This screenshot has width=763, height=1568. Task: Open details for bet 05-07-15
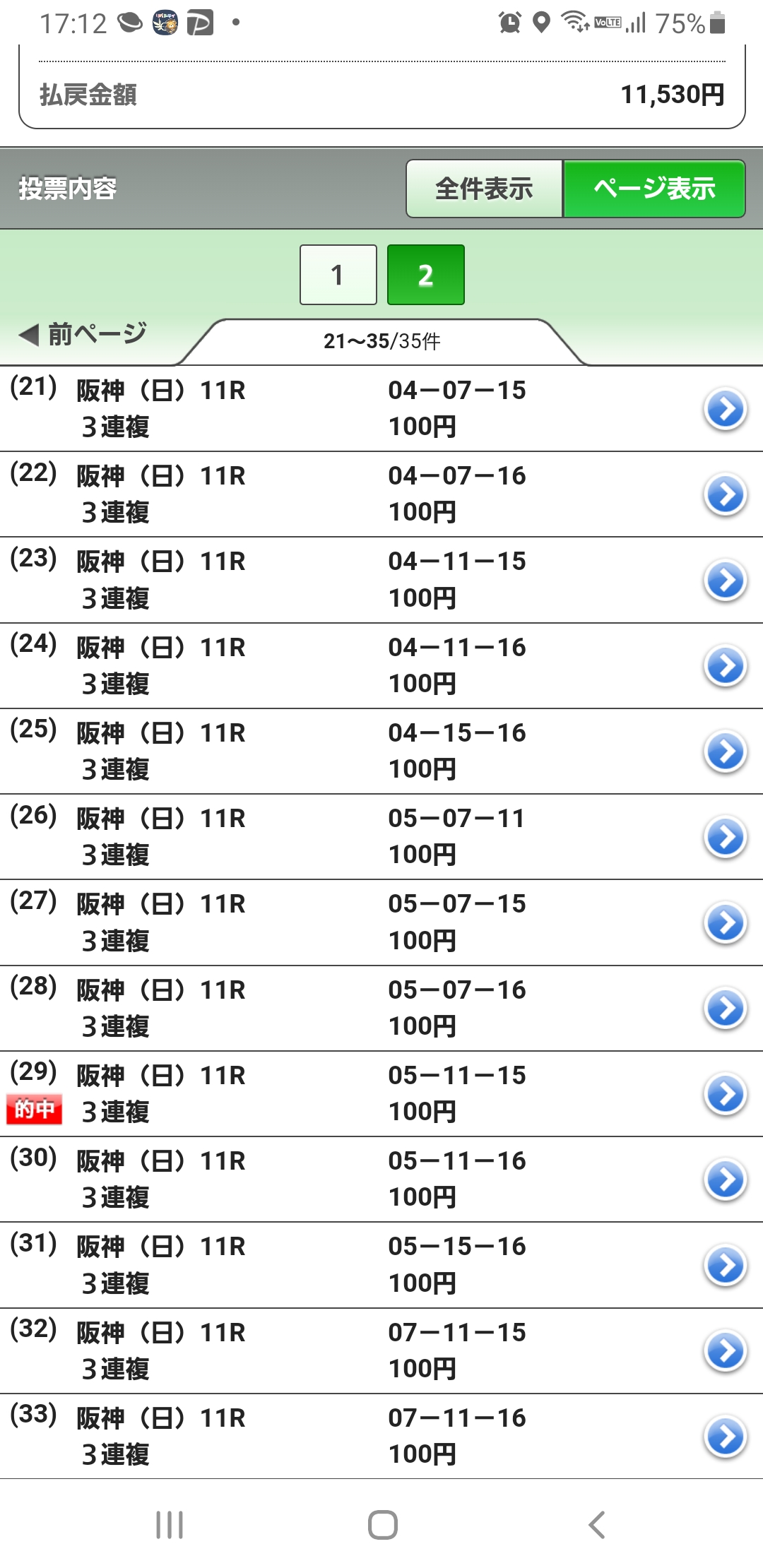click(x=726, y=923)
